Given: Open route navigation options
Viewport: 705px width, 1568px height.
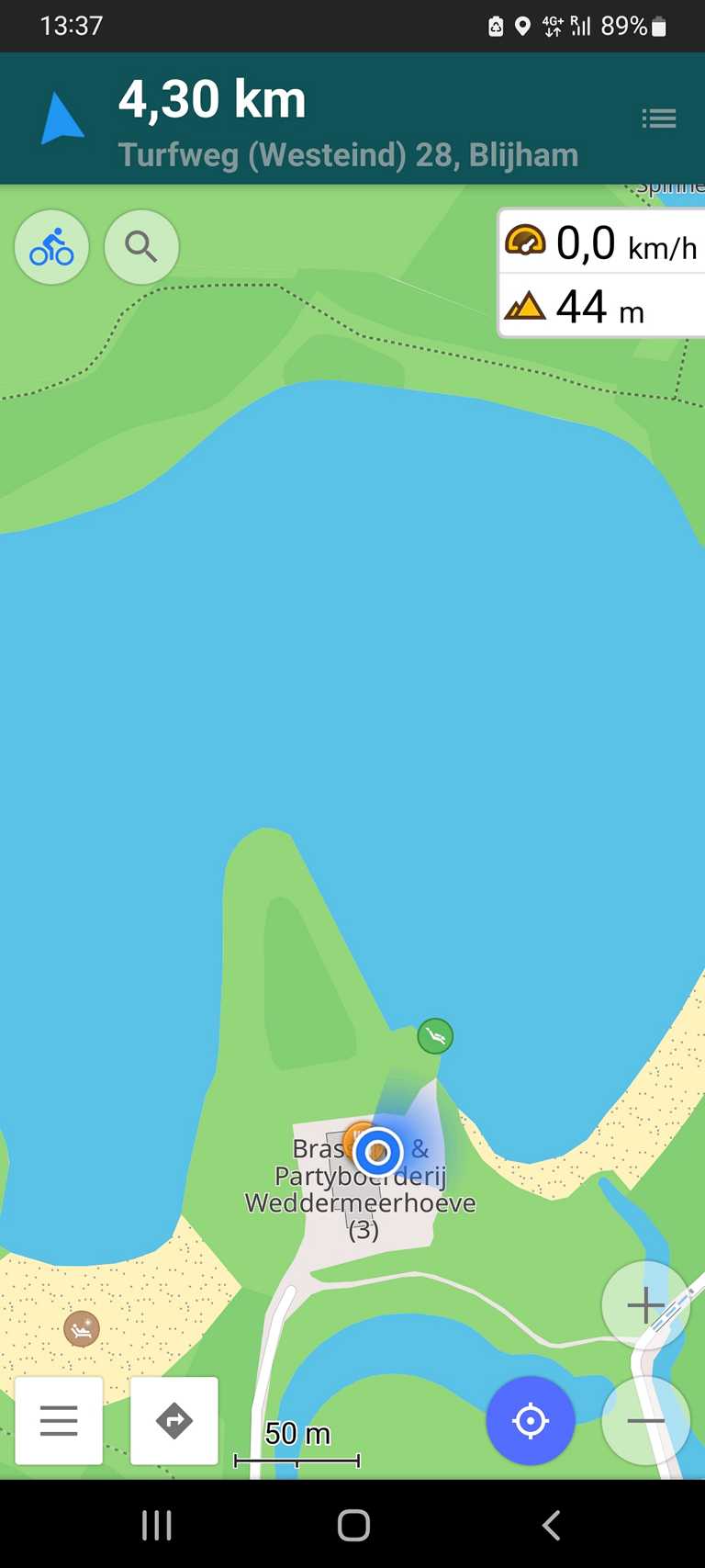Looking at the screenshot, I should click(x=174, y=1420).
